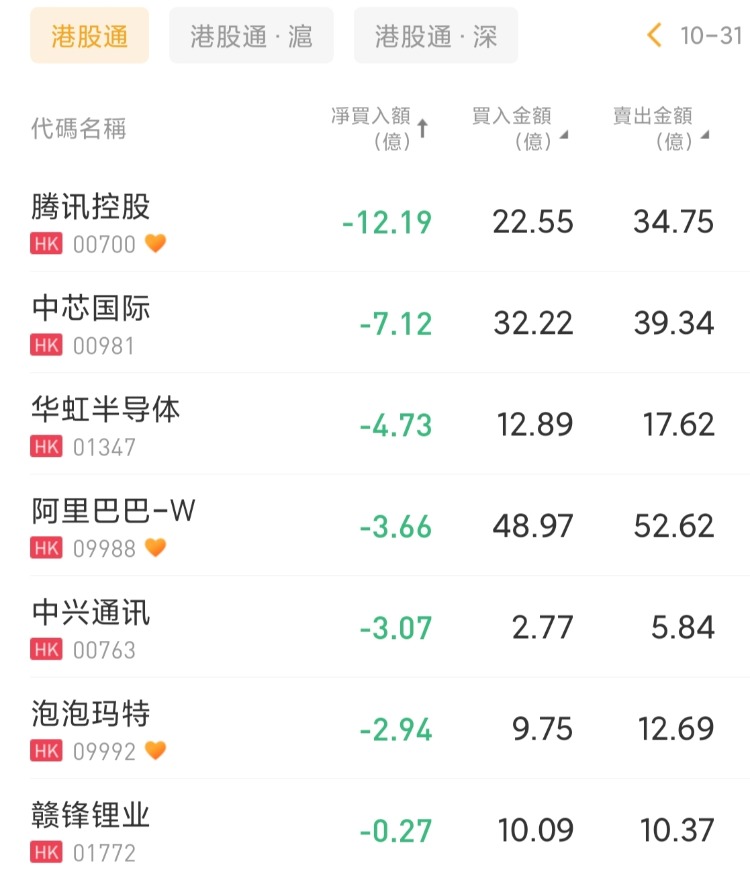Sort by 賣出金額 column
The width and height of the screenshot is (750, 878).
coord(660,129)
